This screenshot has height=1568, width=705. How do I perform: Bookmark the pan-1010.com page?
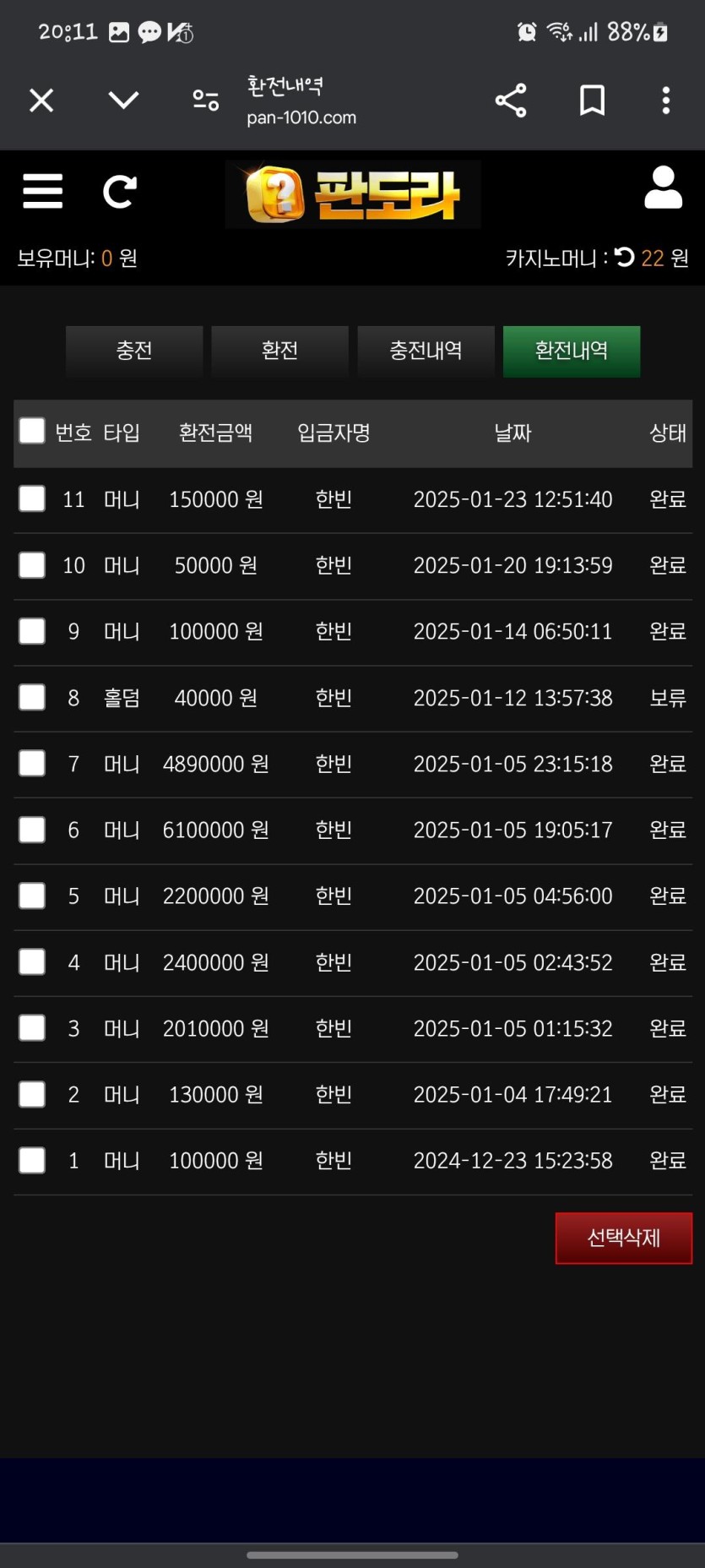click(x=591, y=101)
